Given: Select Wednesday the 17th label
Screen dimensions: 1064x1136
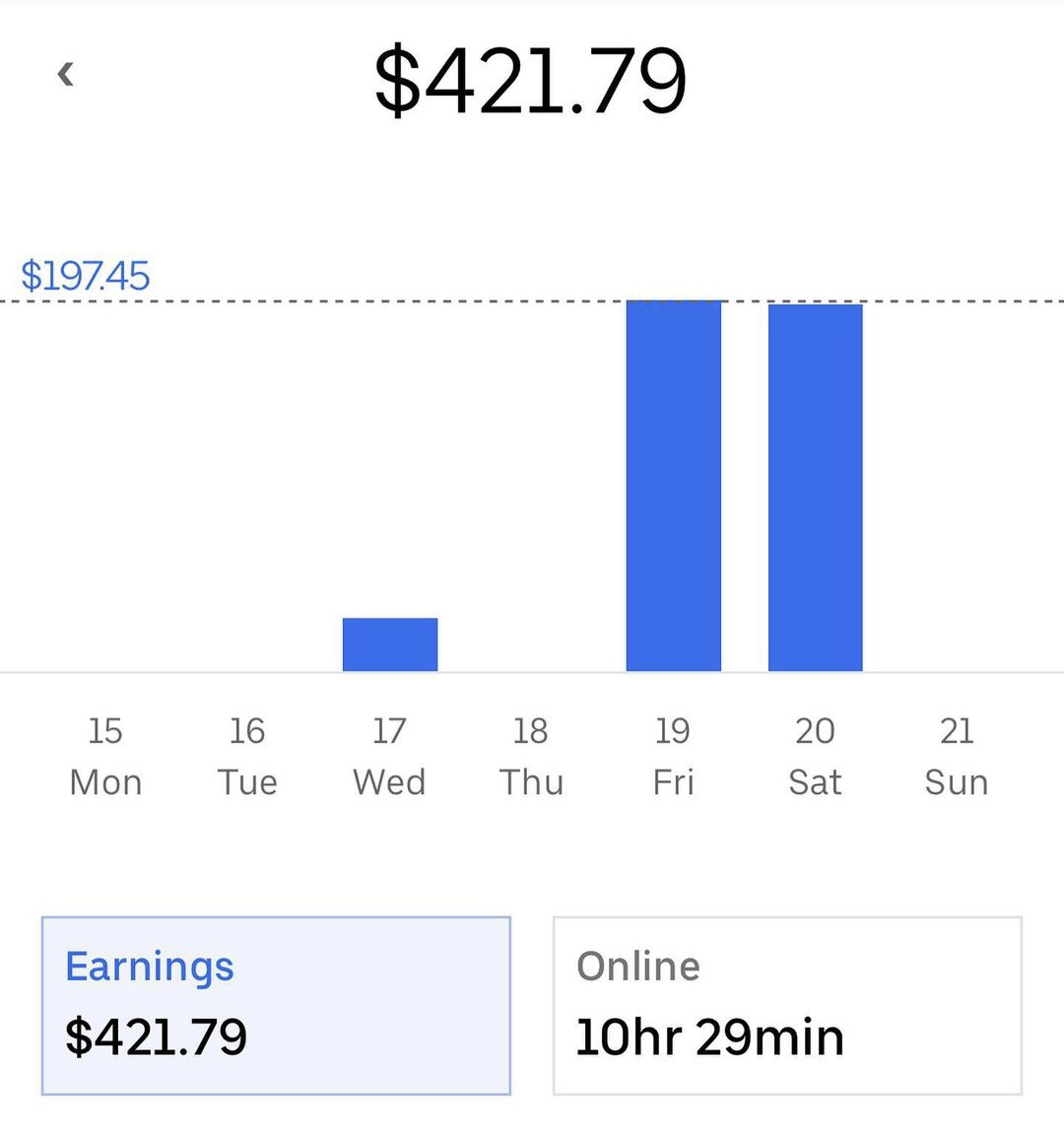Looking at the screenshot, I should pos(389,755).
